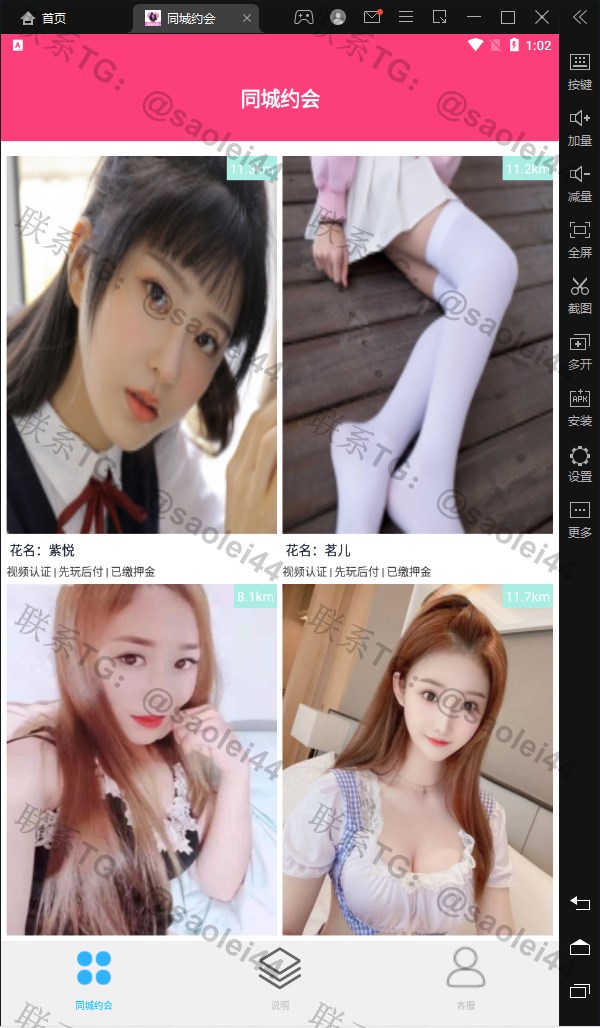Open the emulator 设置 panel
The height and width of the screenshot is (1028, 600).
[x=580, y=464]
